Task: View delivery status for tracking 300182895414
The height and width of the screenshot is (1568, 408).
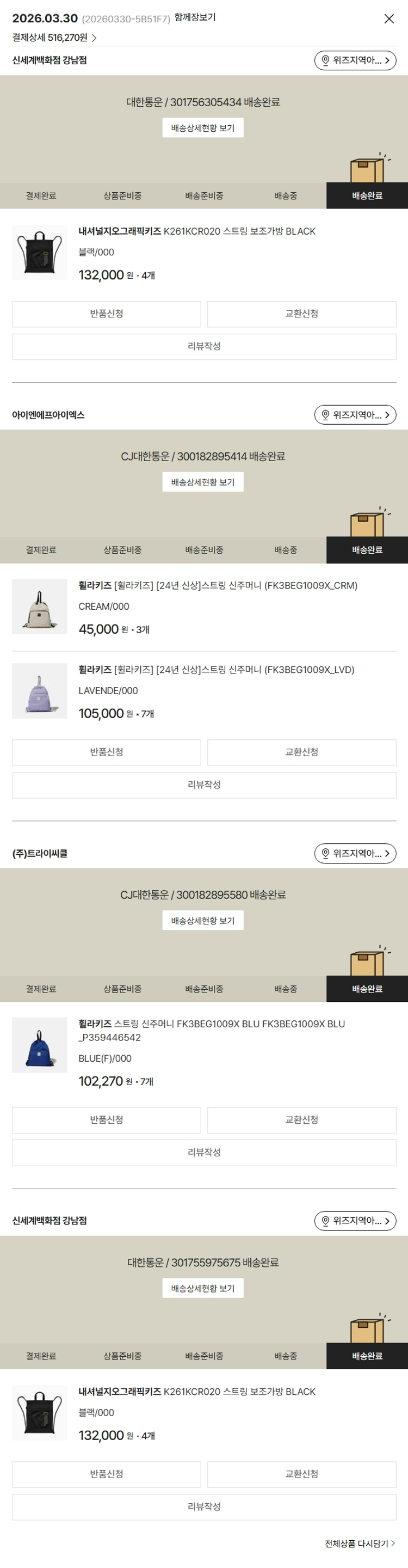Action: (x=202, y=482)
